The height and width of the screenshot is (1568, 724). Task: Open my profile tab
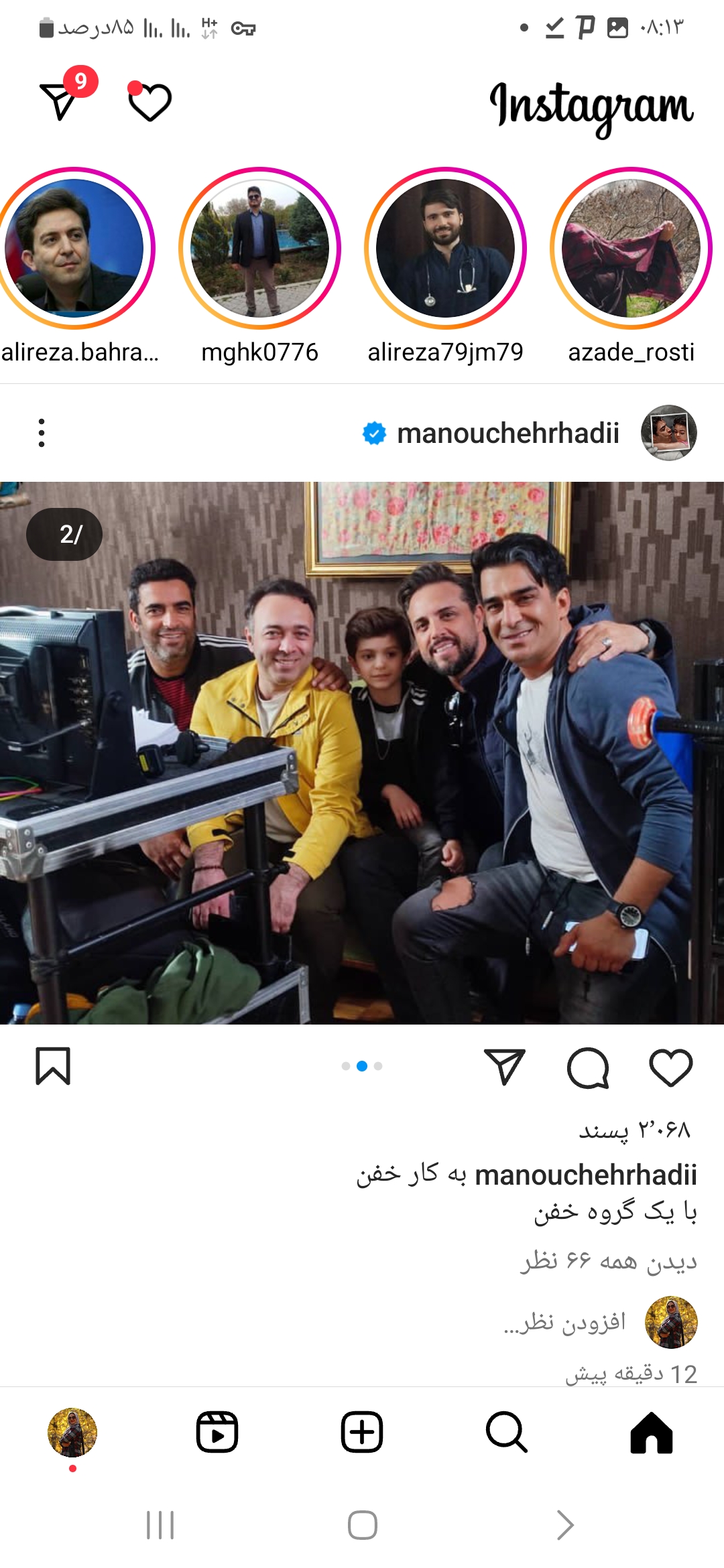[x=72, y=1433]
